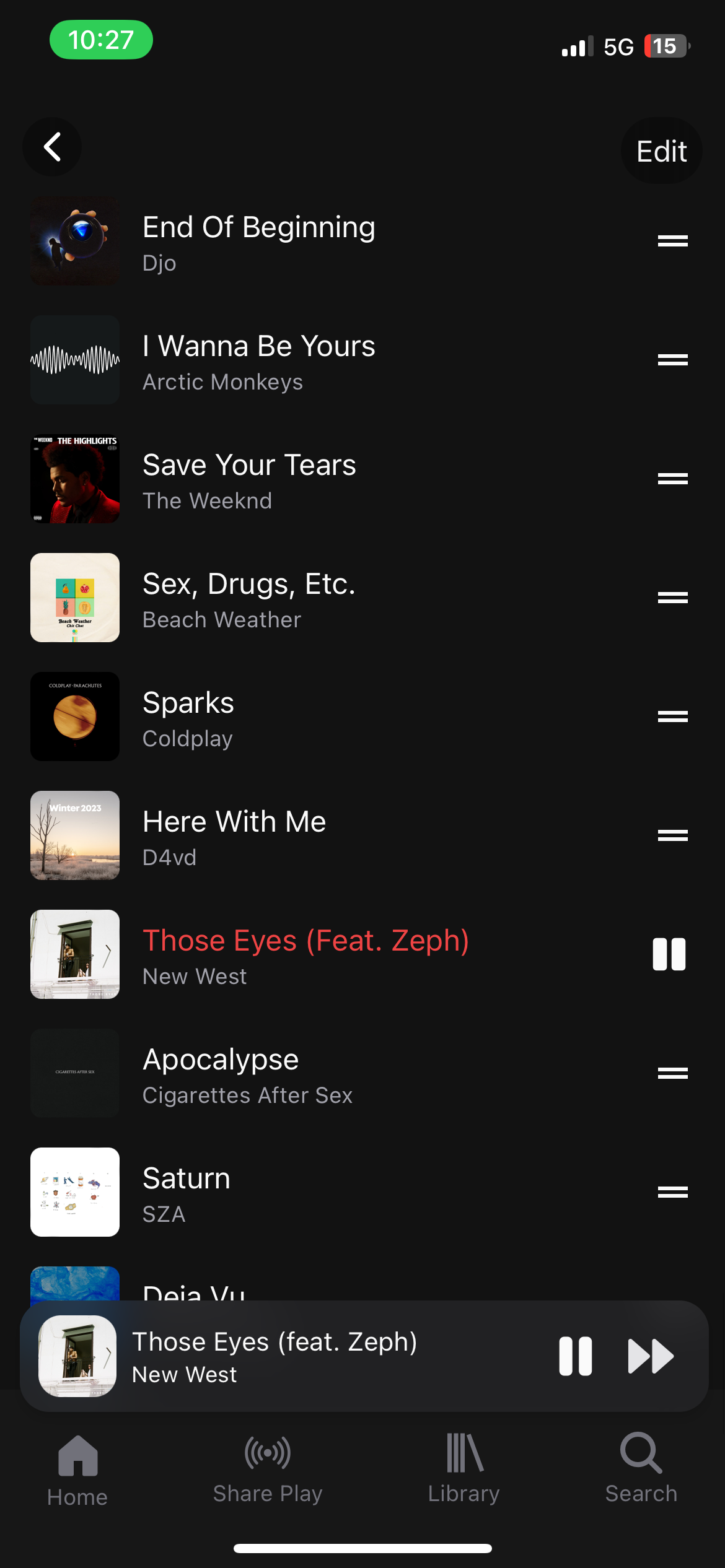Tap the reorder handle next to Saturn
The height and width of the screenshot is (1568, 725).
(x=672, y=1192)
